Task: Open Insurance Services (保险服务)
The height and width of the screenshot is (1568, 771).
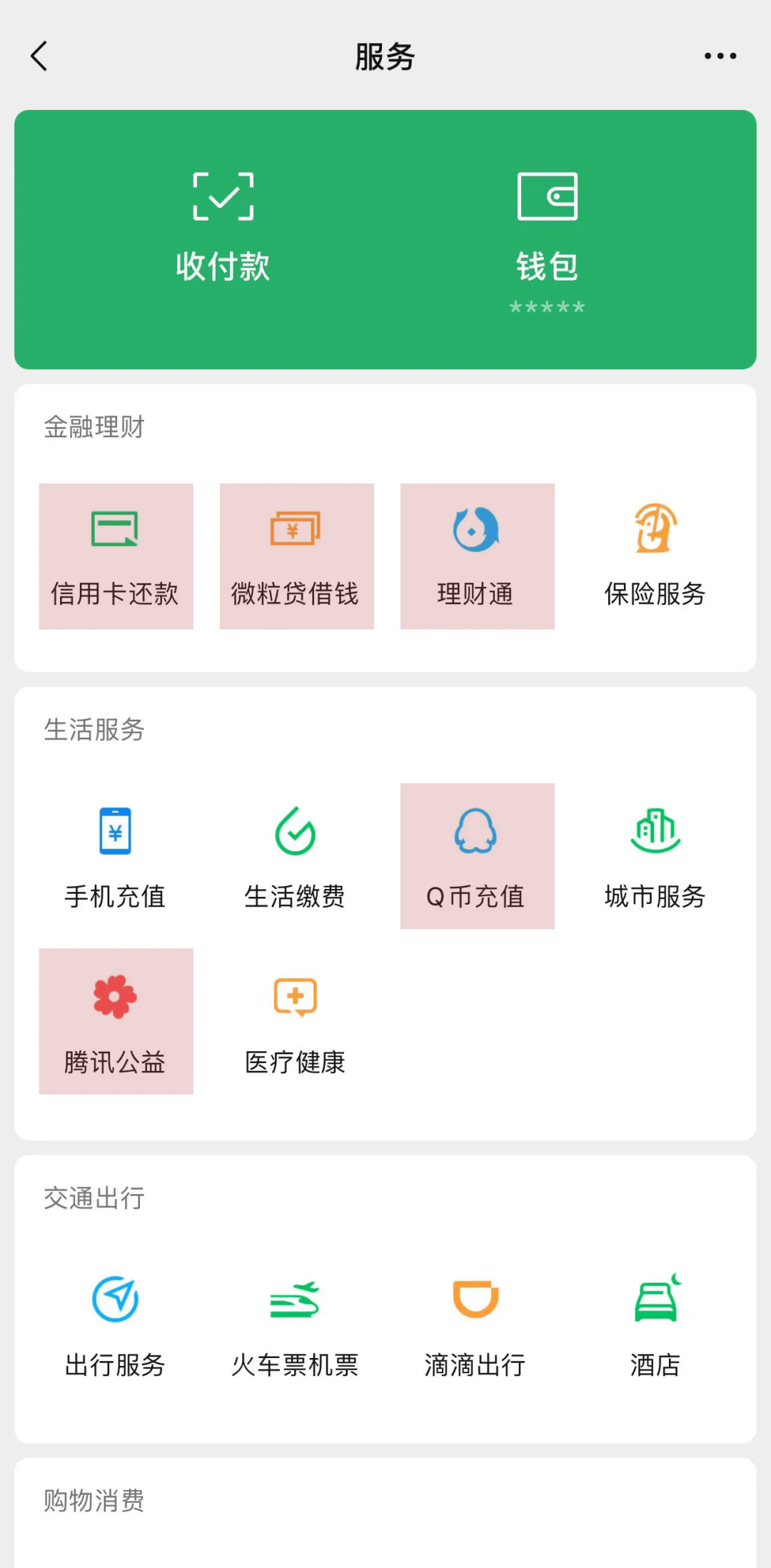Action: [654, 557]
